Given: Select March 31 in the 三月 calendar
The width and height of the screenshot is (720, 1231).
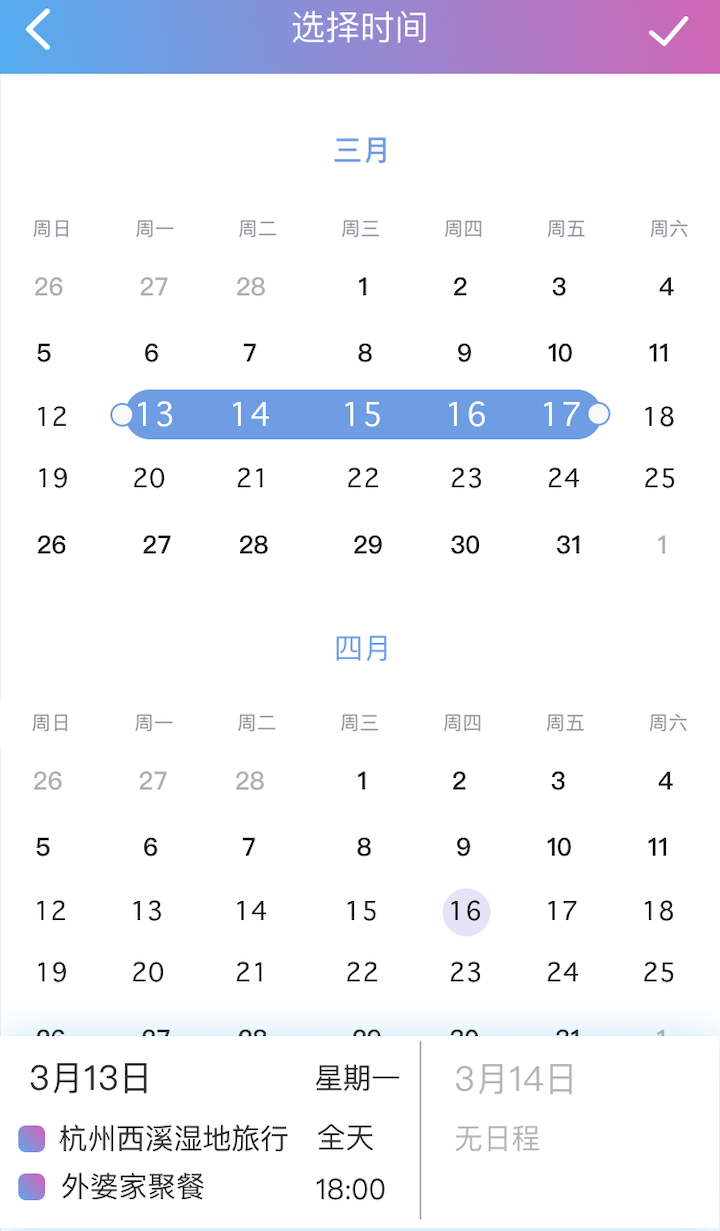Looking at the screenshot, I should click(x=569, y=545).
